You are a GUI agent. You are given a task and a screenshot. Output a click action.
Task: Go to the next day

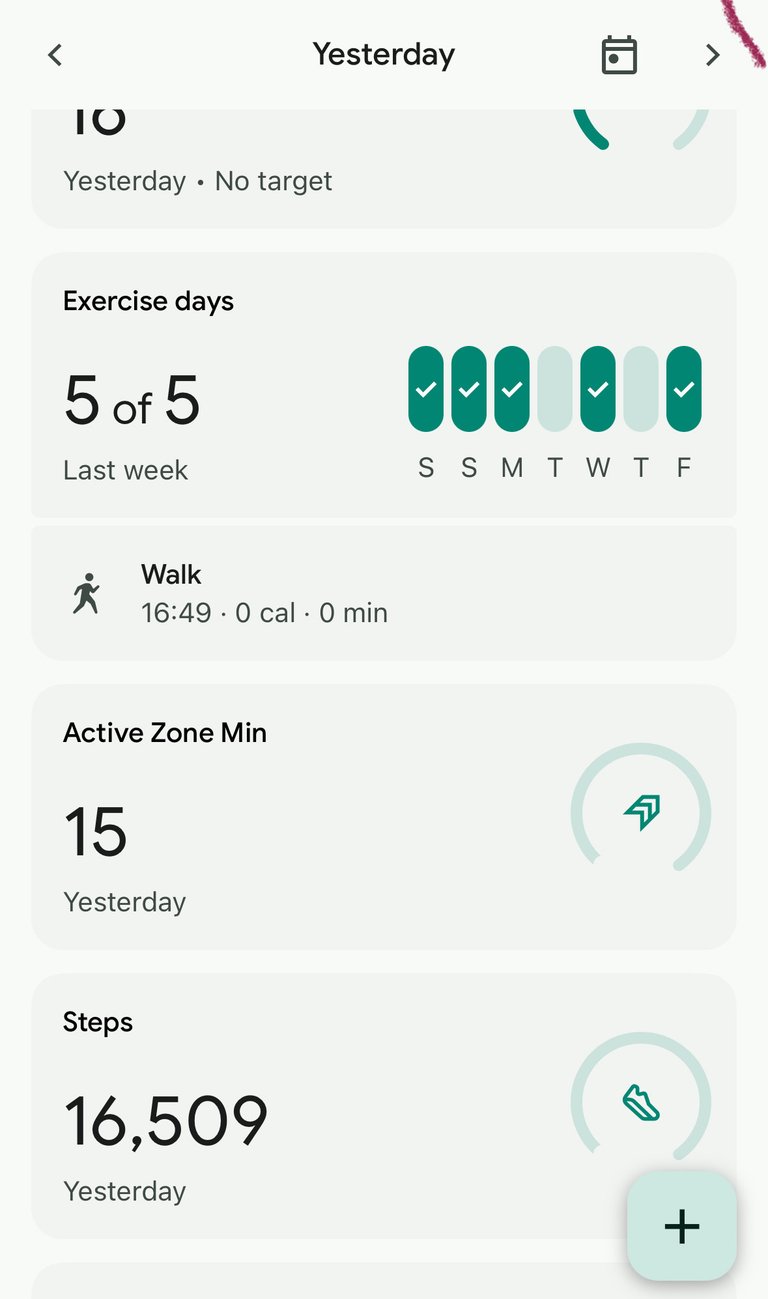[712, 55]
